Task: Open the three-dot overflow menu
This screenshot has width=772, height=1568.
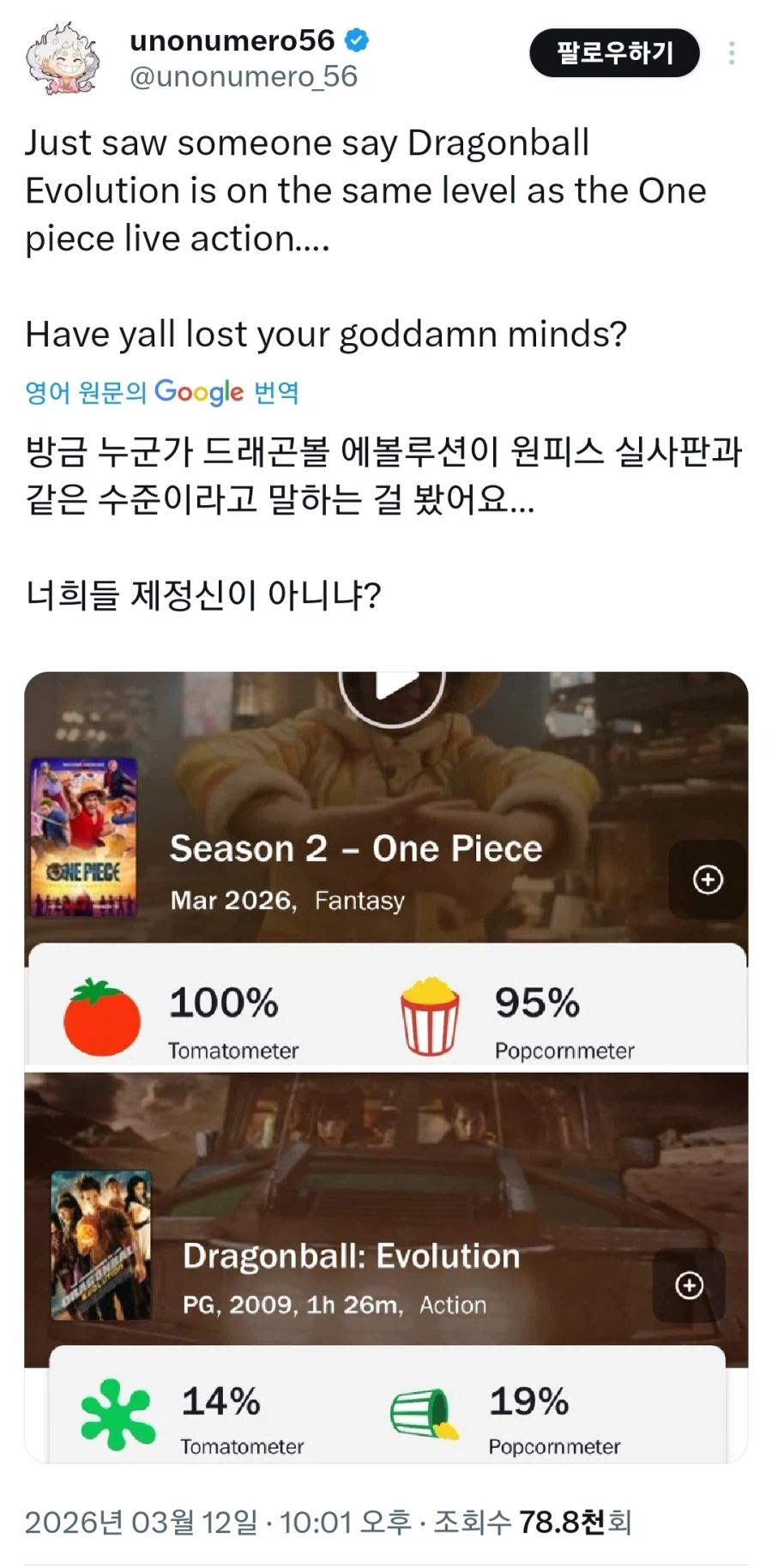Action: pyautogui.click(x=732, y=51)
